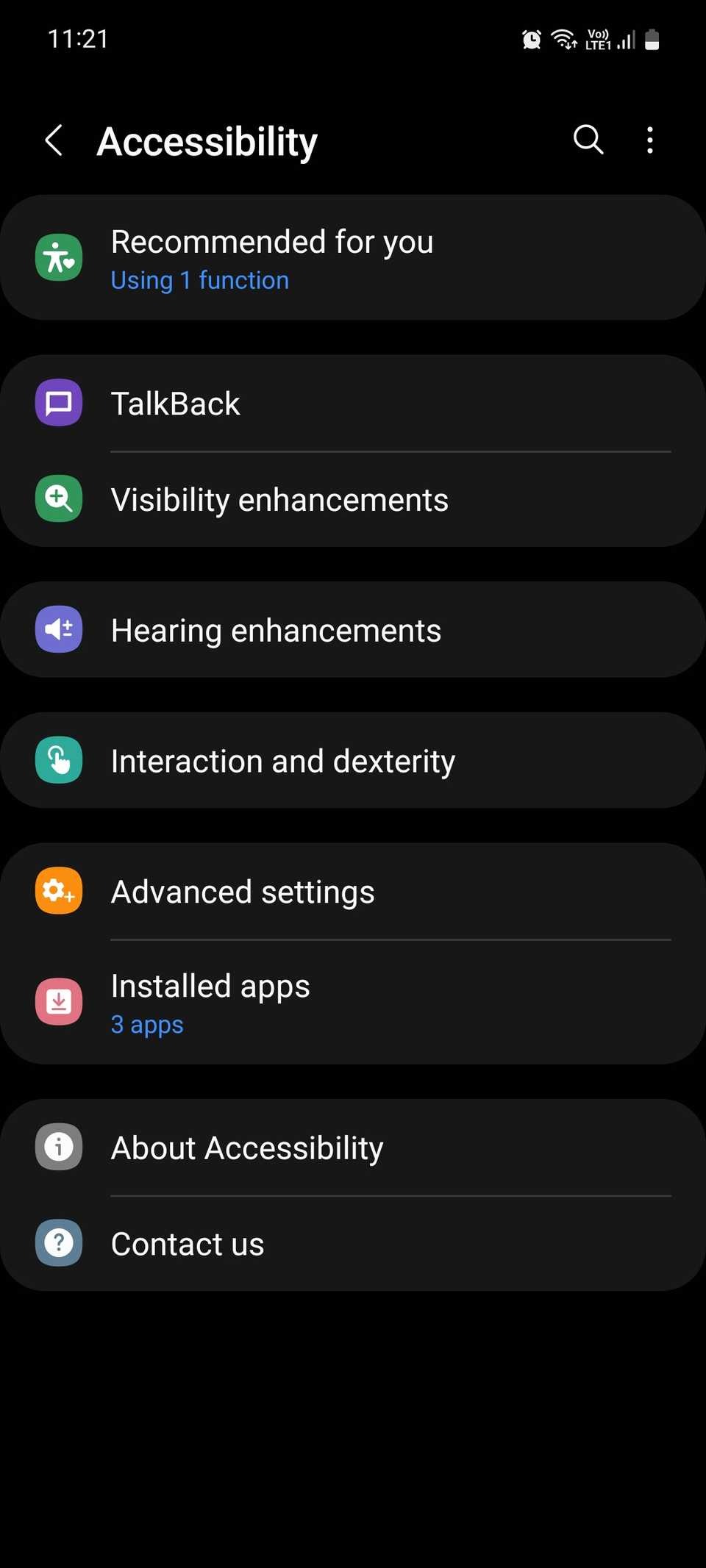The height and width of the screenshot is (1568, 706).
Task: Open About Accessibility
Action: pyautogui.click(x=353, y=1147)
